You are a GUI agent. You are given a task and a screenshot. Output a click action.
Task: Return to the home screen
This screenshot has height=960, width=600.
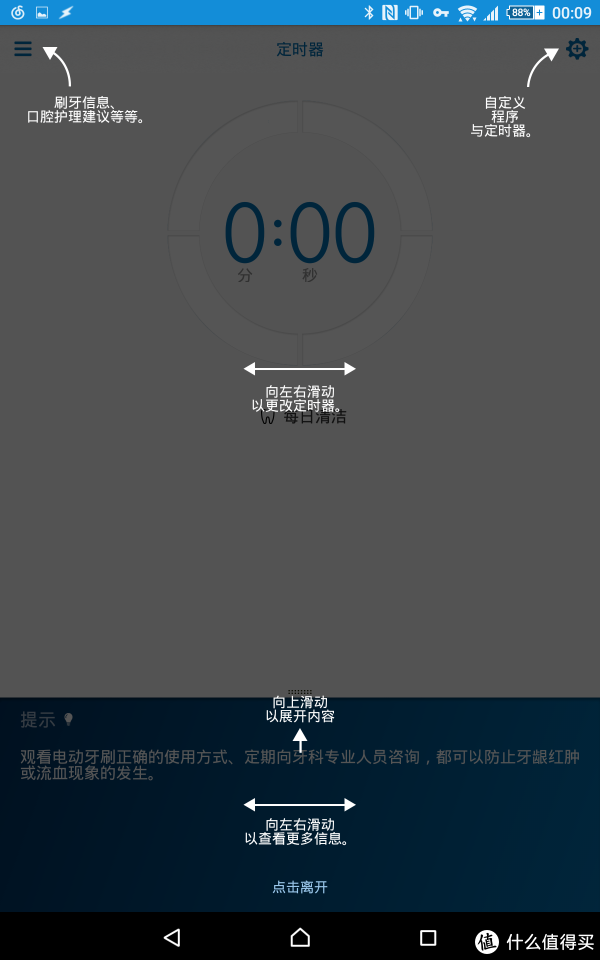pyautogui.click(x=300, y=937)
